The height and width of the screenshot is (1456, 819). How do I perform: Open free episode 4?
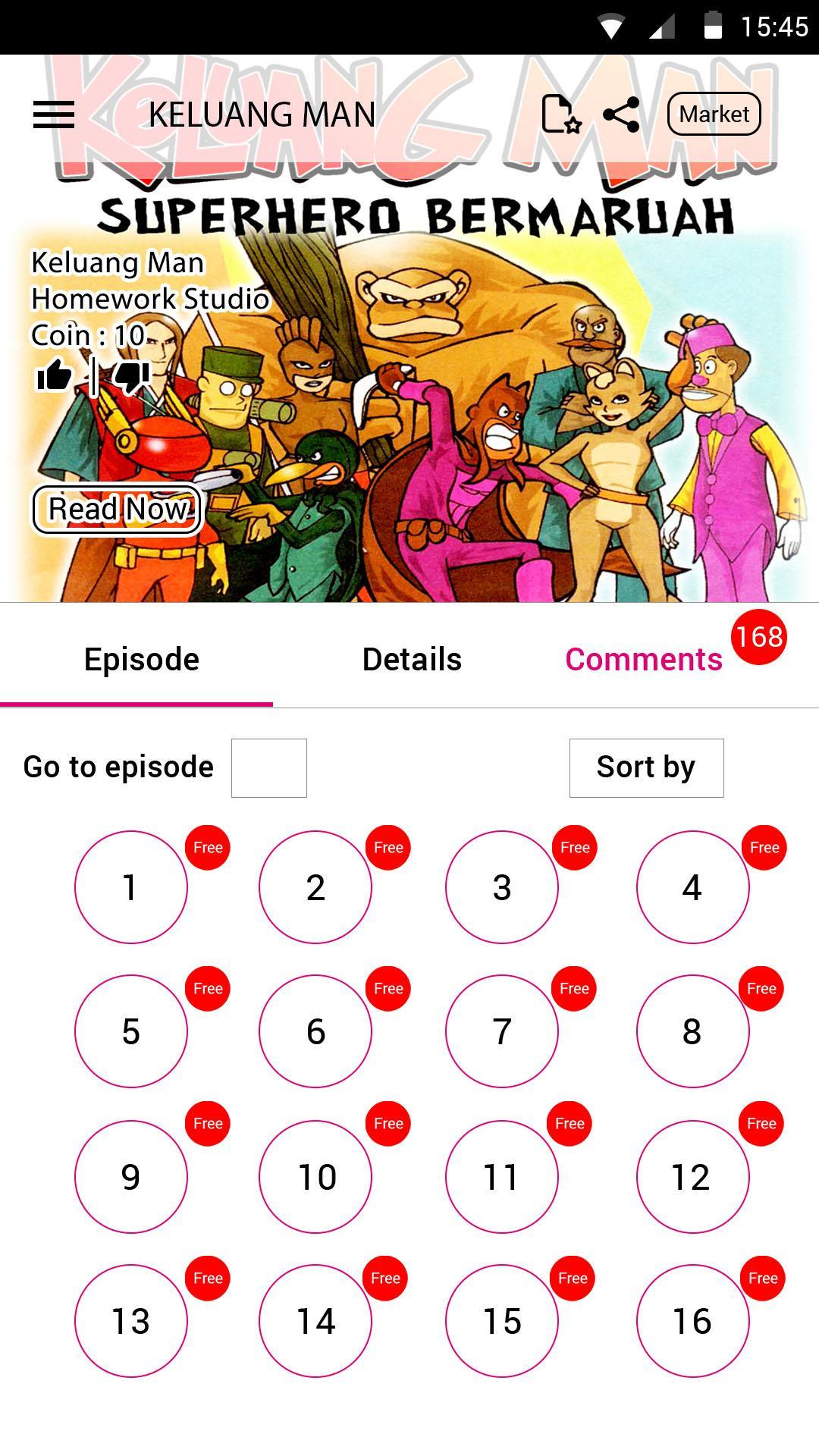[x=692, y=887]
